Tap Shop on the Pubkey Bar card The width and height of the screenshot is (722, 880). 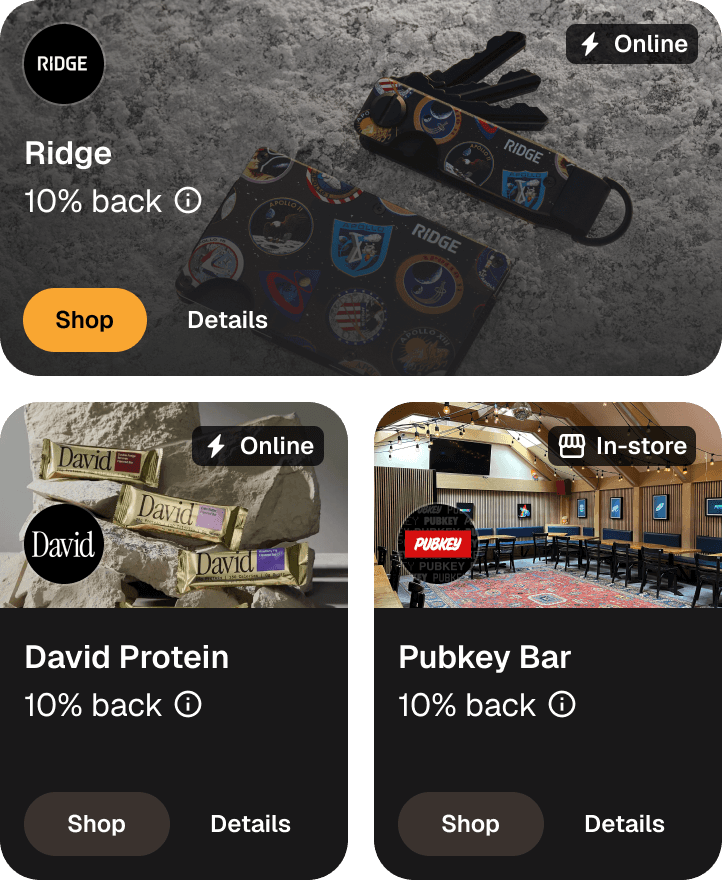[470, 824]
